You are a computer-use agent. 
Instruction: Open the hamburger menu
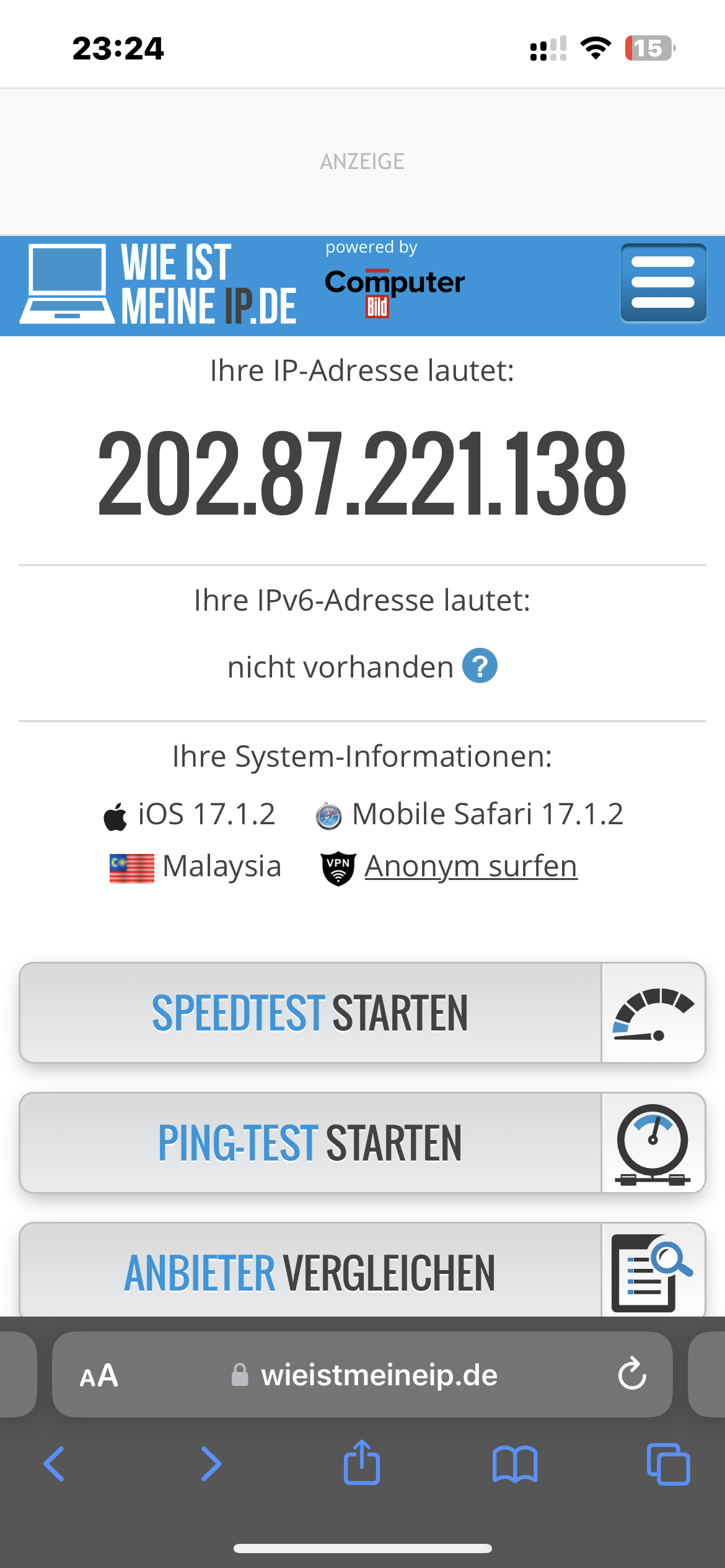(663, 283)
